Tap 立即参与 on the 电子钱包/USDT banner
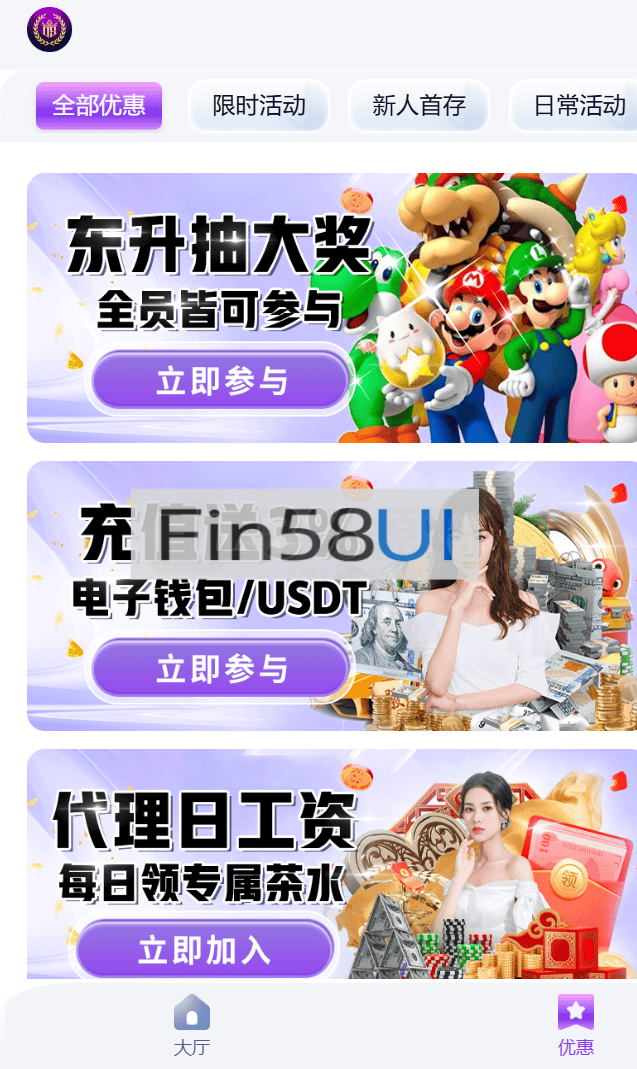This screenshot has height=1069, width=637. click(221, 669)
